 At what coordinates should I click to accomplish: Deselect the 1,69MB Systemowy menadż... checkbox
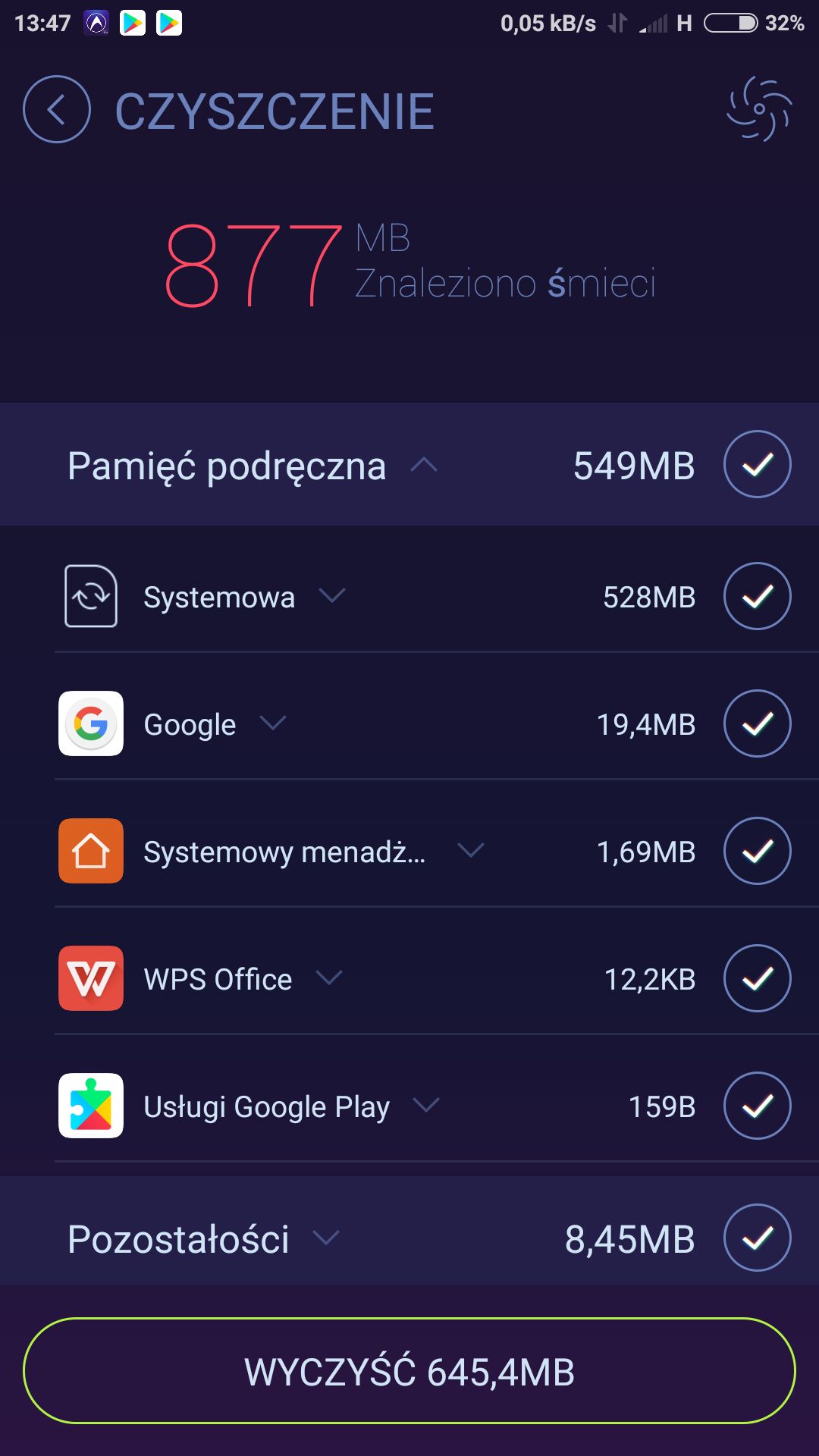pos(758,851)
